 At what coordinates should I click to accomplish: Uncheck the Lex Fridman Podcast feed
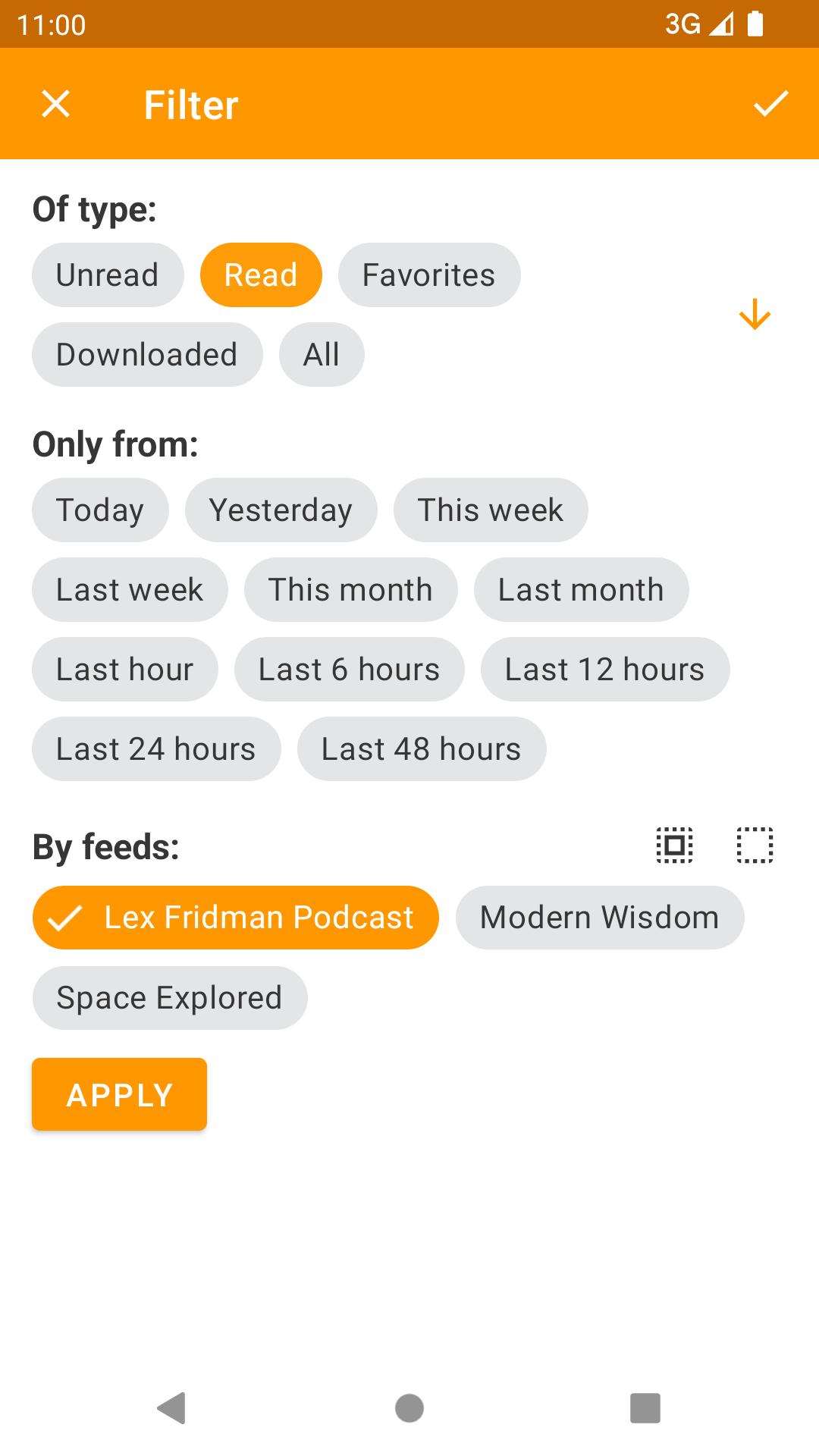(x=235, y=918)
